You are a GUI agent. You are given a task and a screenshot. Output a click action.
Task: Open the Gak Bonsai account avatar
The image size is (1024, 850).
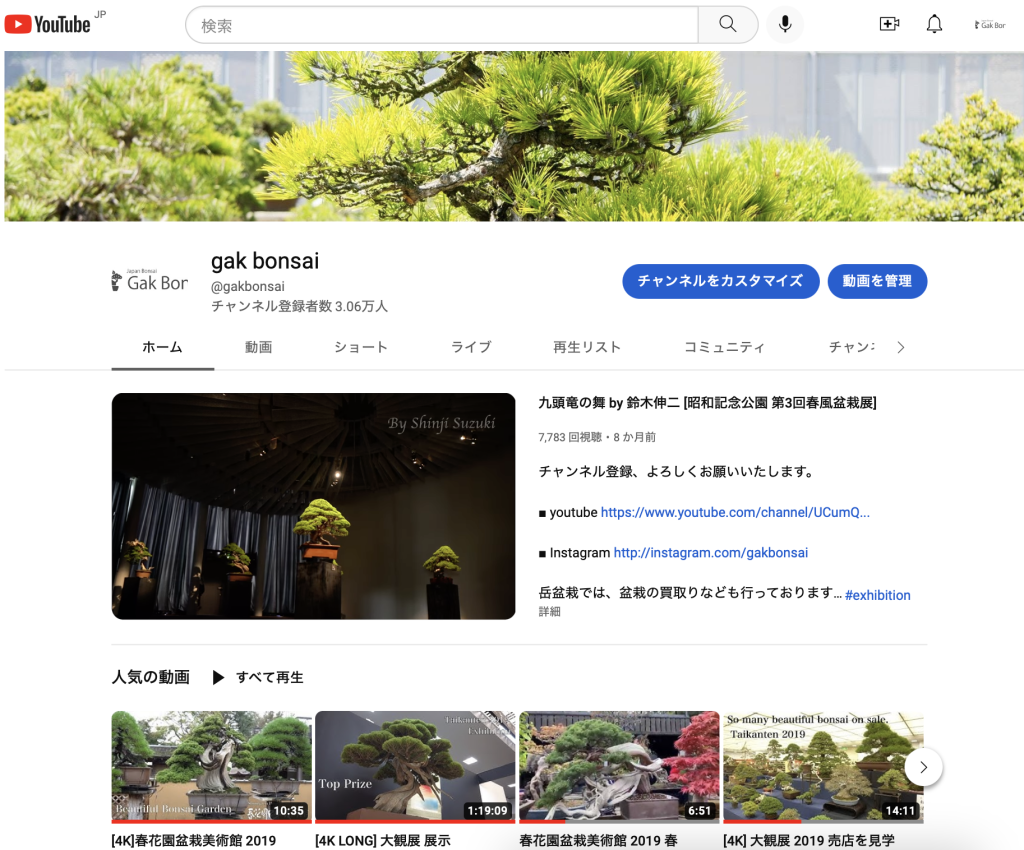(x=990, y=25)
